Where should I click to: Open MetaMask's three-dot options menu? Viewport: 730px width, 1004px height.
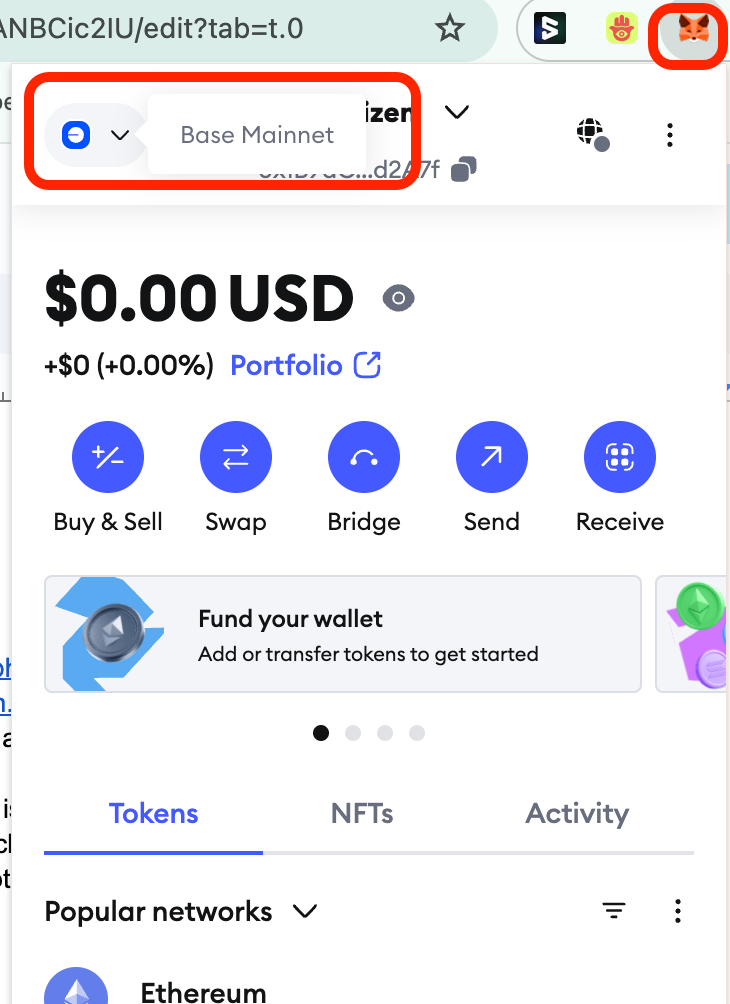pyautogui.click(x=670, y=135)
